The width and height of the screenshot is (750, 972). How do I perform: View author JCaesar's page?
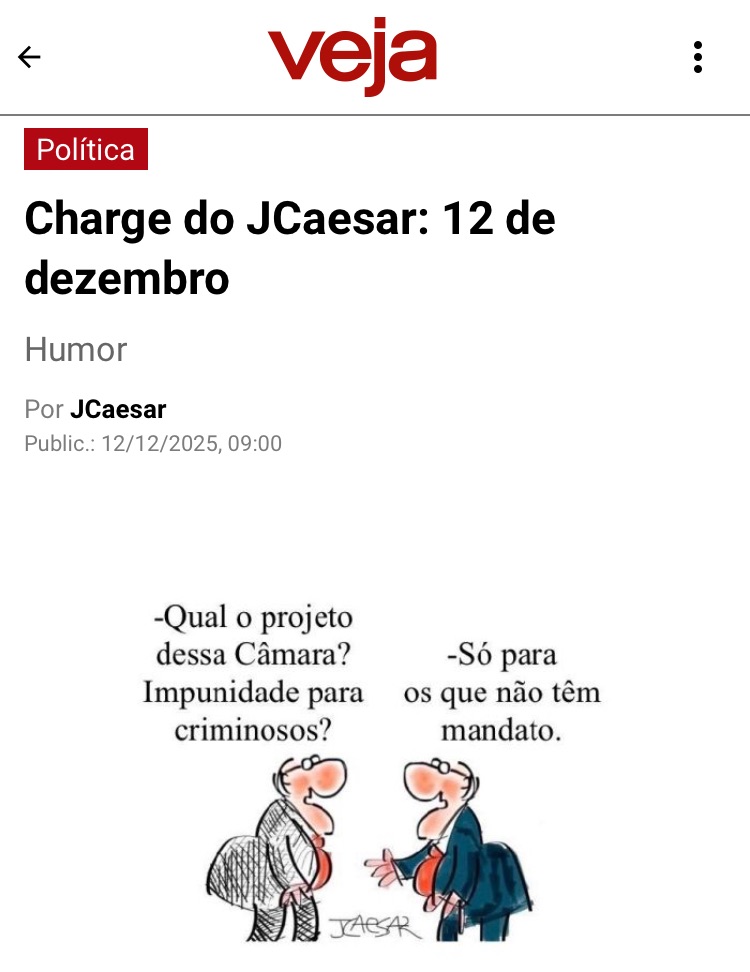[x=118, y=409]
